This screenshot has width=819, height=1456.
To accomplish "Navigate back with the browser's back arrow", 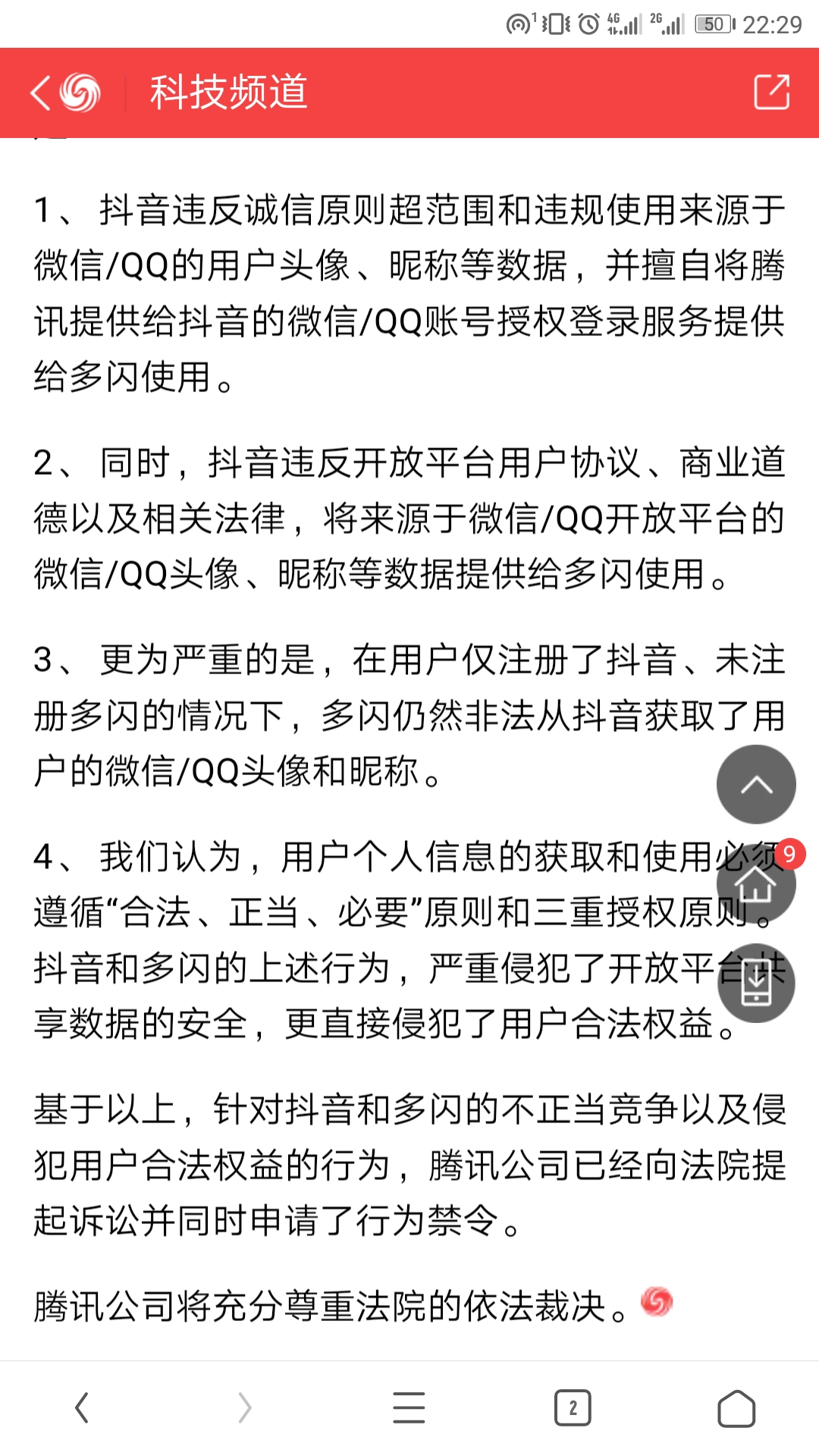I will pyautogui.click(x=82, y=1408).
